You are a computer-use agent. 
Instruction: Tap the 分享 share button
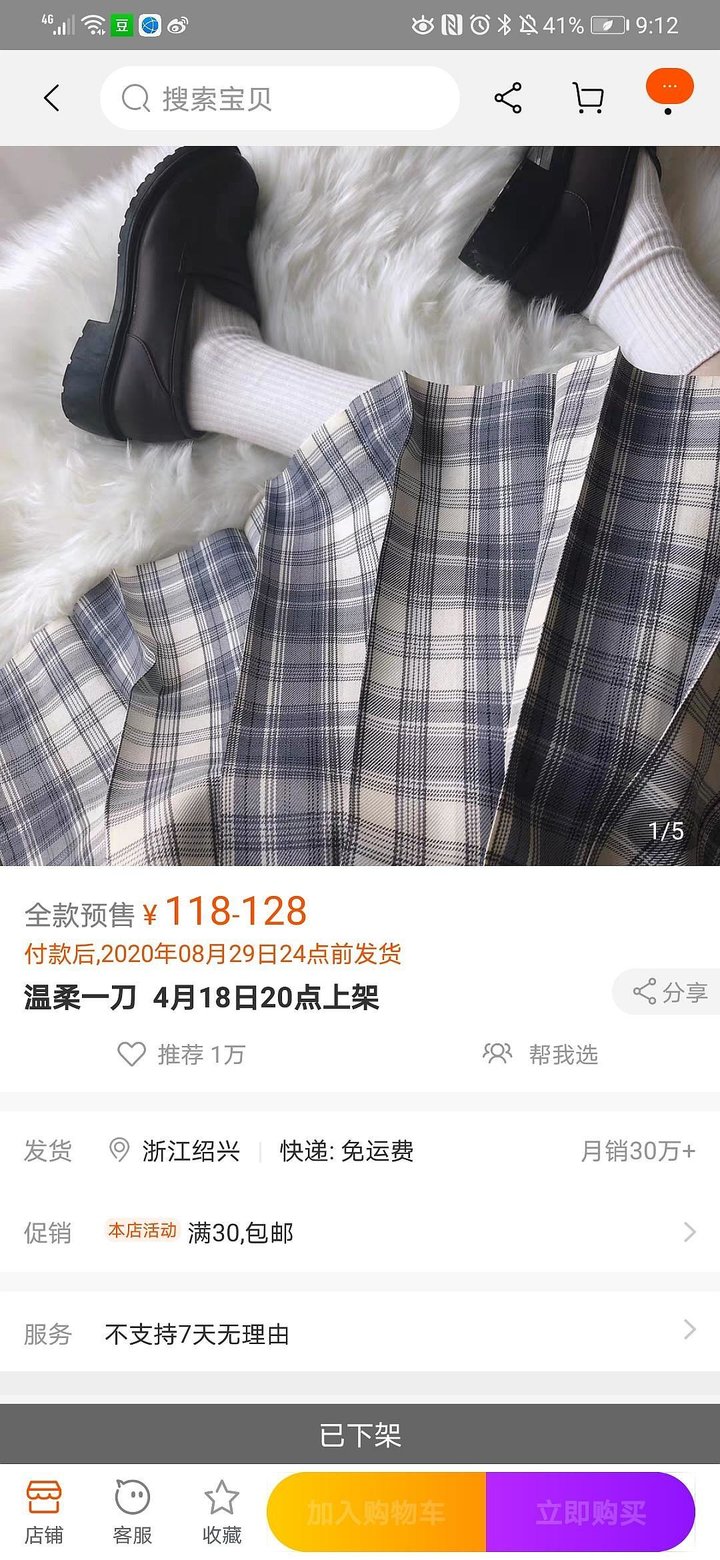click(669, 992)
